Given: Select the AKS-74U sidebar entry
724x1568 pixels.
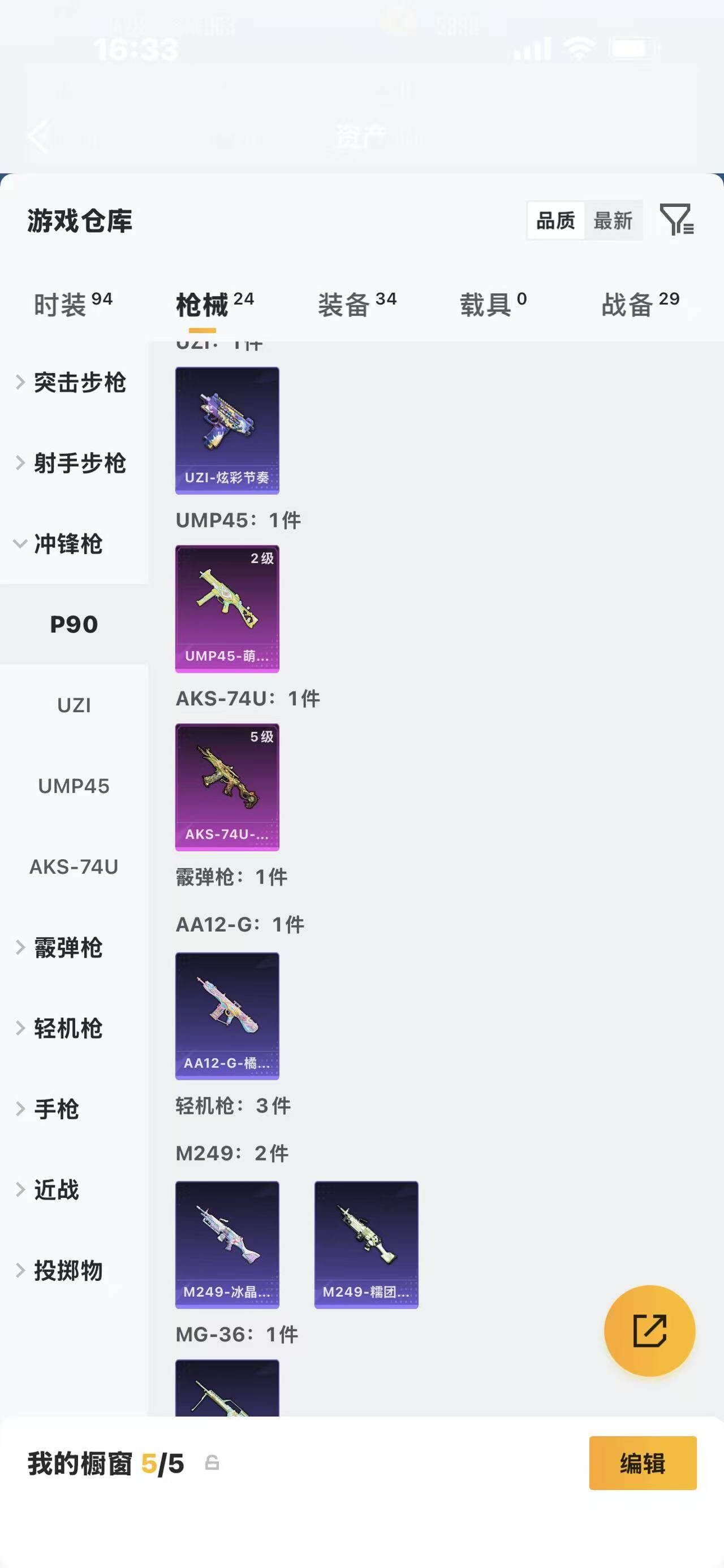Looking at the screenshot, I should click(x=74, y=867).
